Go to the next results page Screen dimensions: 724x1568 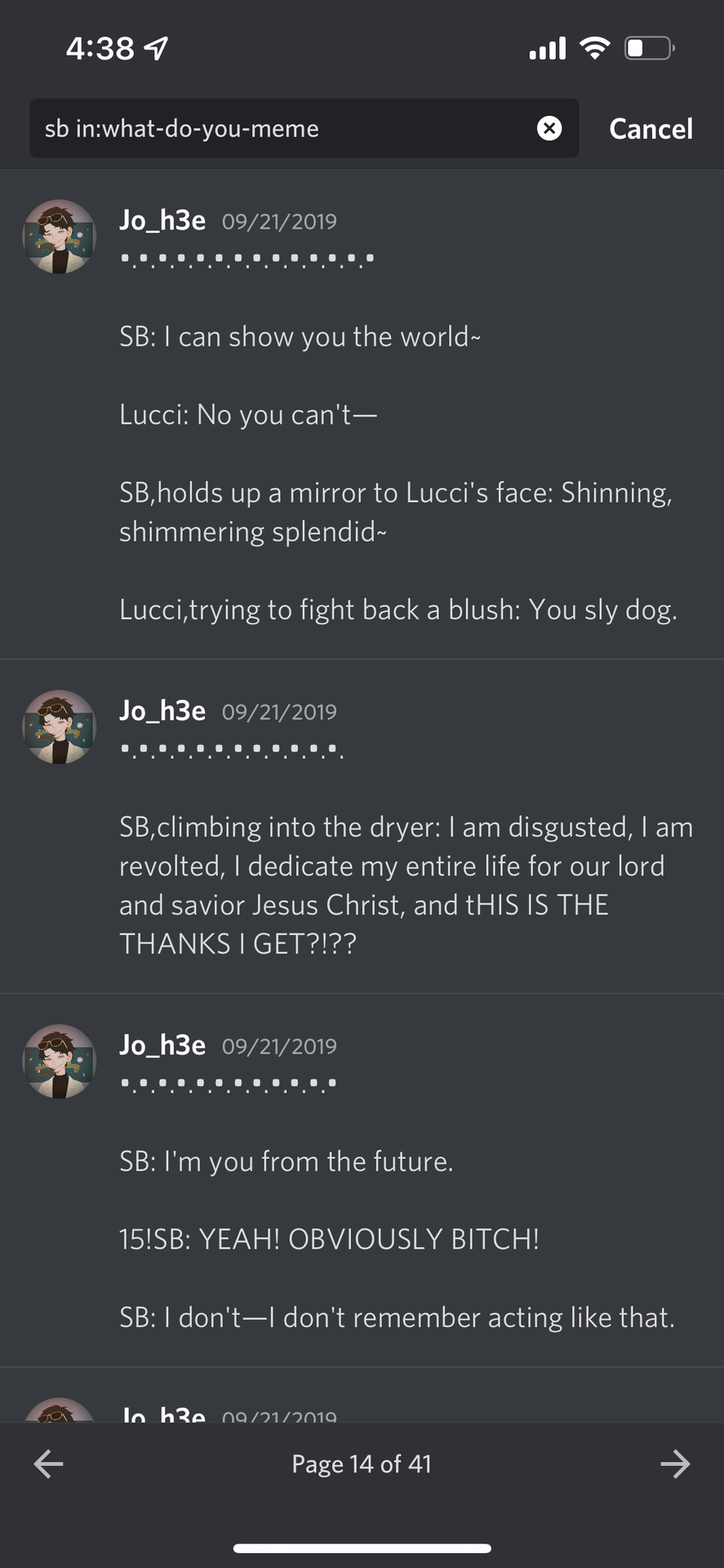tap(675, 1464)
